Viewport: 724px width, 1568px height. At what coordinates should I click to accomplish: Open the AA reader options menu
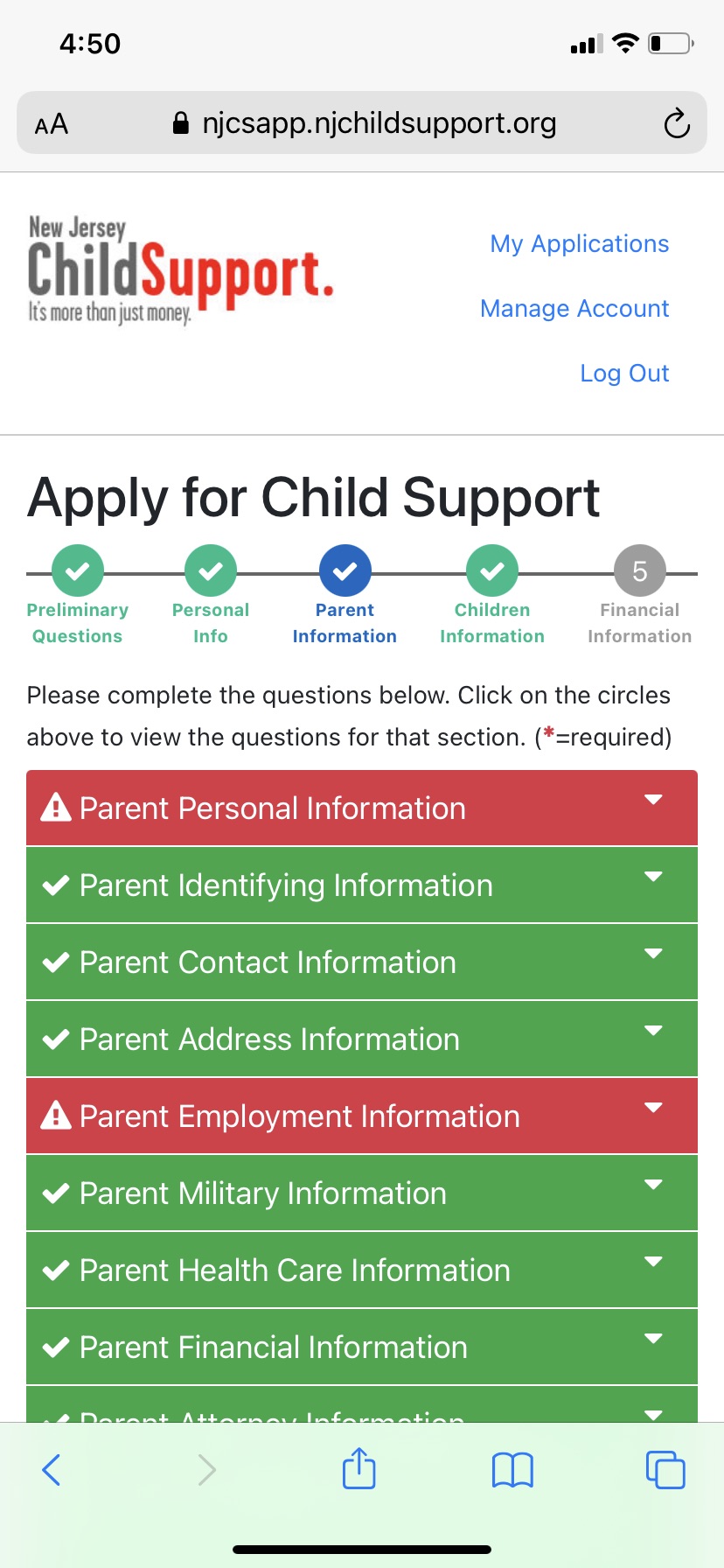click(52, 124)
